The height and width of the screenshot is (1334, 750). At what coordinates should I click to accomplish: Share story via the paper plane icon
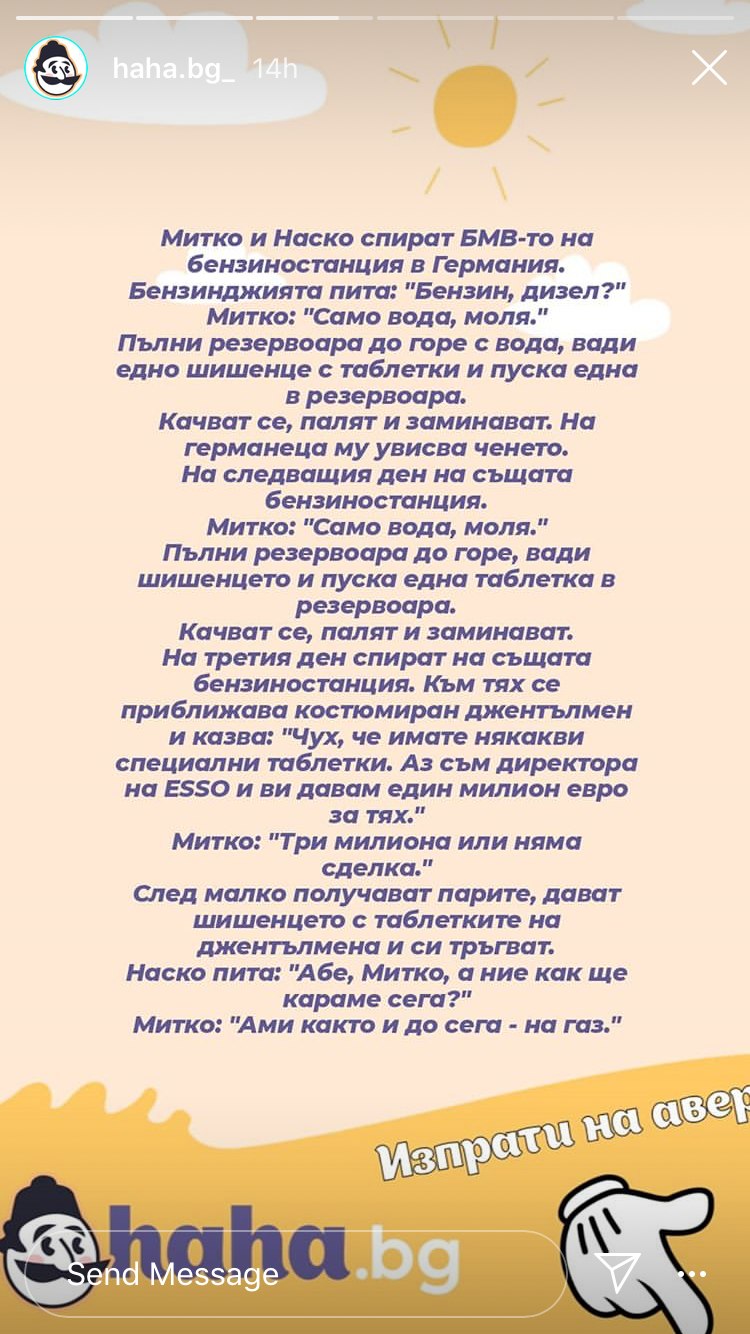617,1273
